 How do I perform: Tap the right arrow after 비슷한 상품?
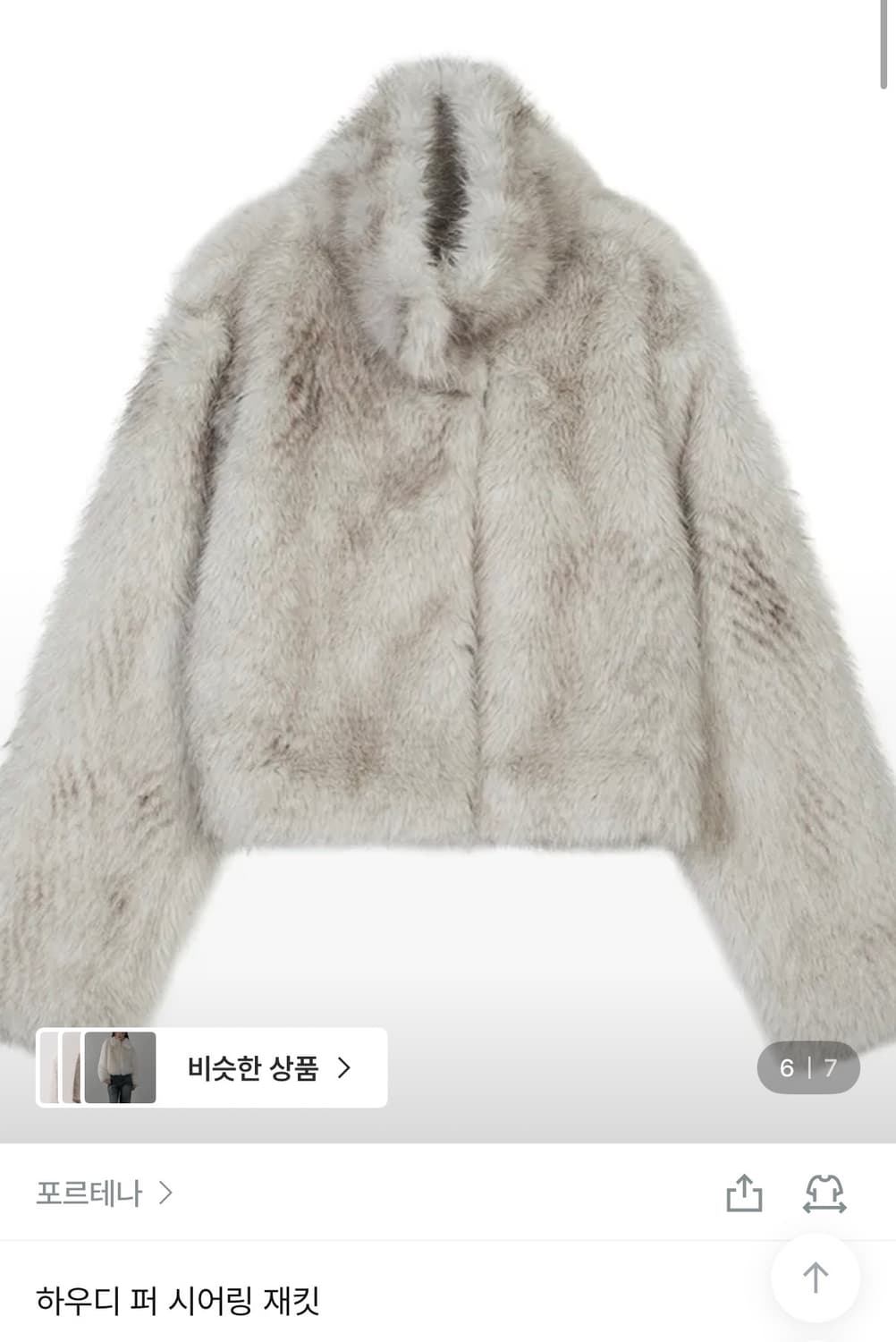tap(345, 1066)
